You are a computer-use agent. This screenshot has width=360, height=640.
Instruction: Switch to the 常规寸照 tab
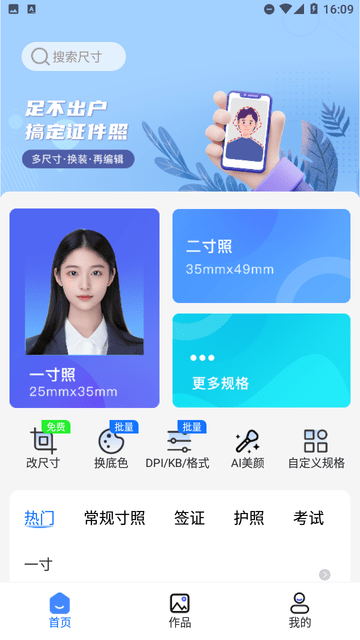[x=115, y=518]
